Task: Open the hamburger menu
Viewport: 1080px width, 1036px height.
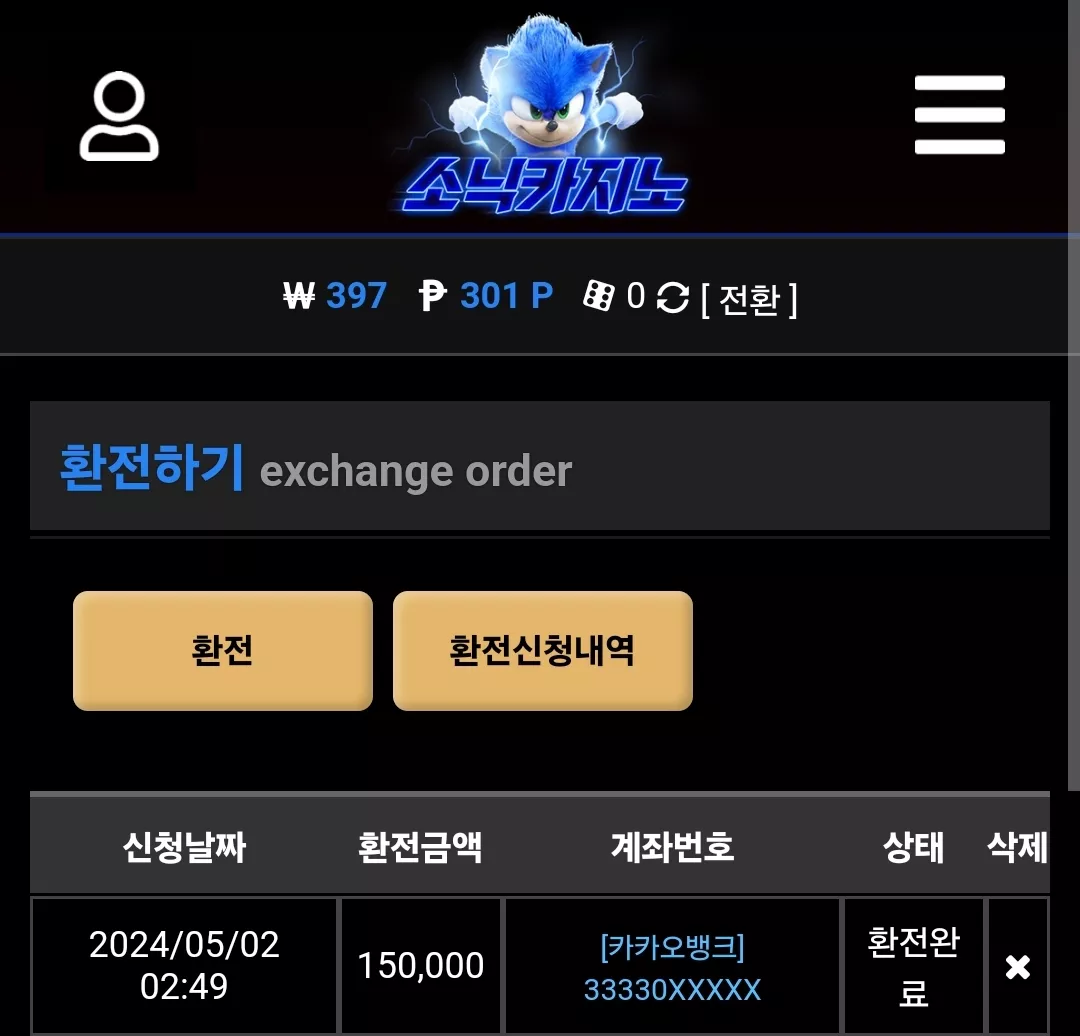Action: 959,115
